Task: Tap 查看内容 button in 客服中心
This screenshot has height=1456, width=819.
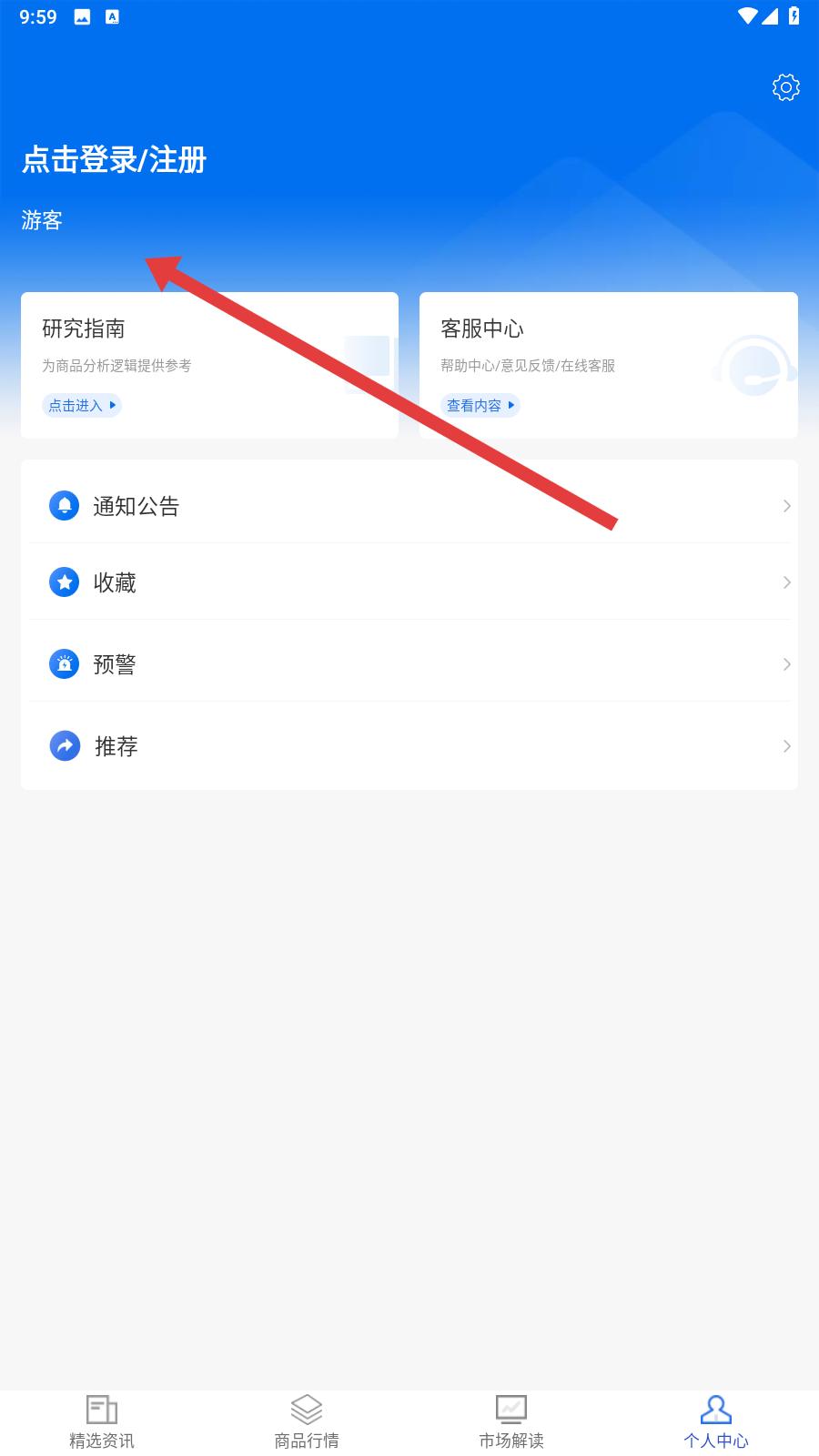Action: click(480, 405)
